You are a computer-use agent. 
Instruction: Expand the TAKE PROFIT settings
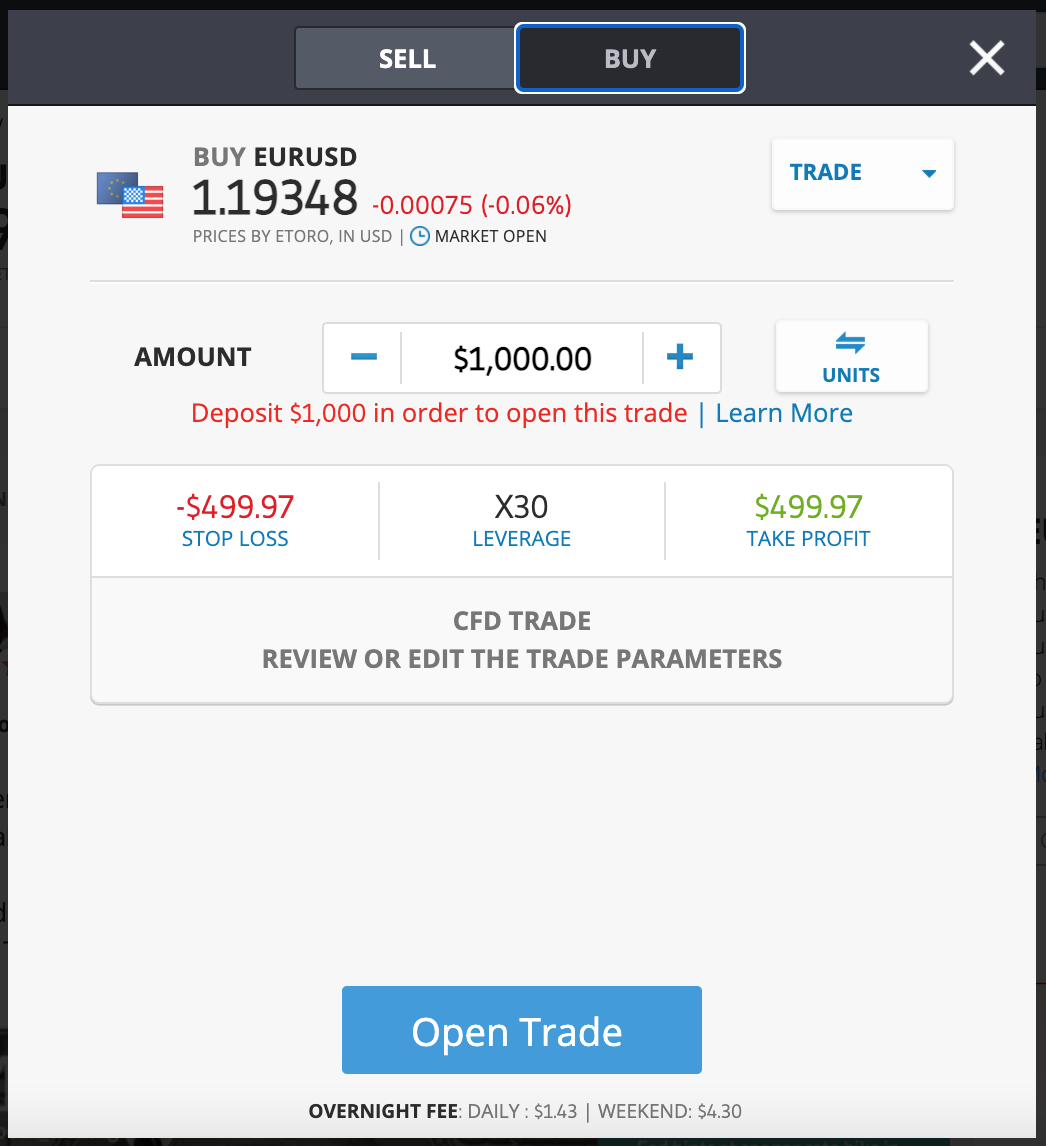(x=808, y=520)
